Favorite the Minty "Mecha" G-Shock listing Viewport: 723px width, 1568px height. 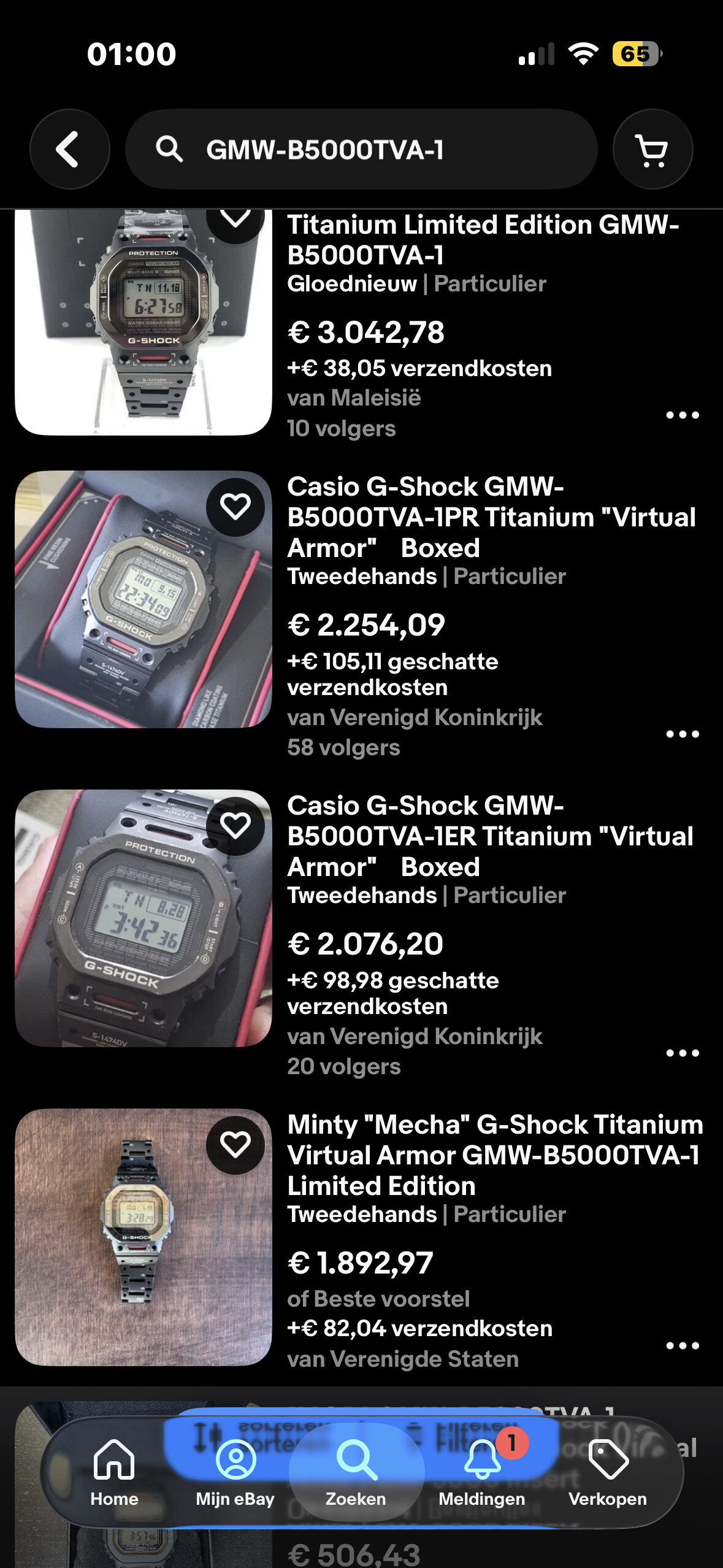point(235,1145)
